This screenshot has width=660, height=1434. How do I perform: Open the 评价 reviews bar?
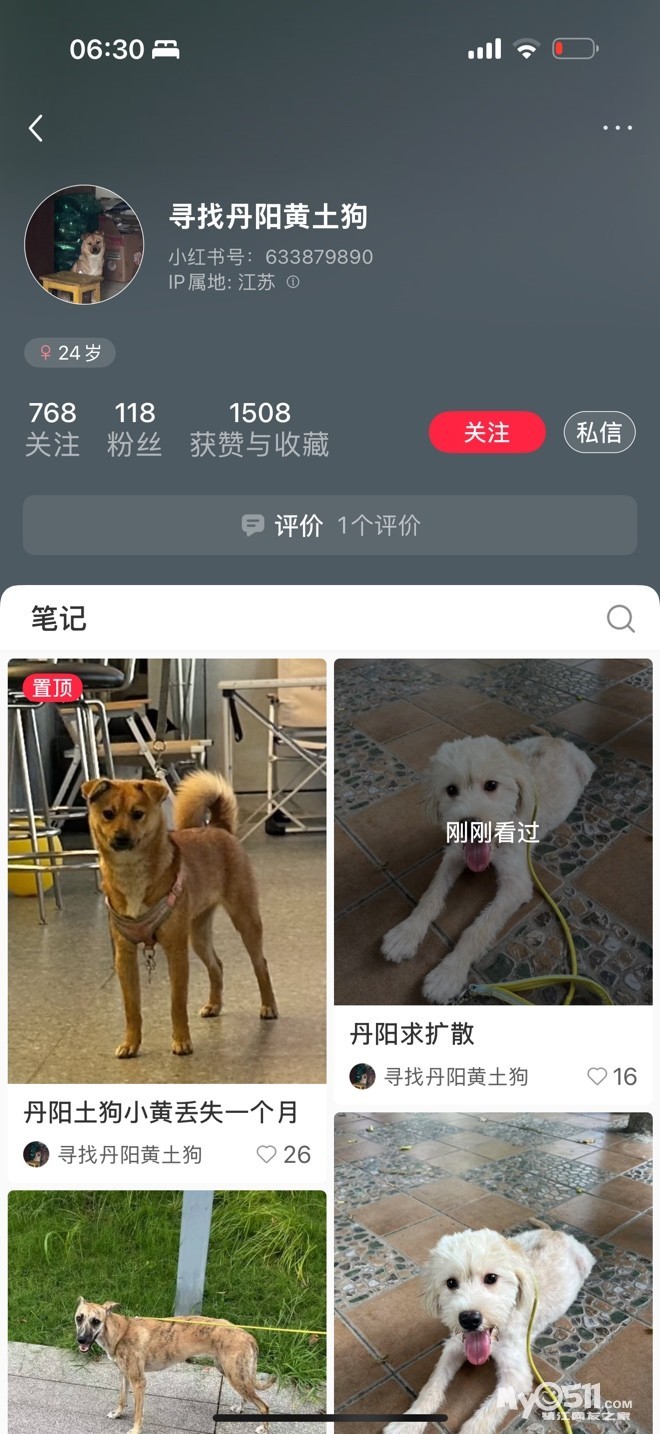point(330,525)
